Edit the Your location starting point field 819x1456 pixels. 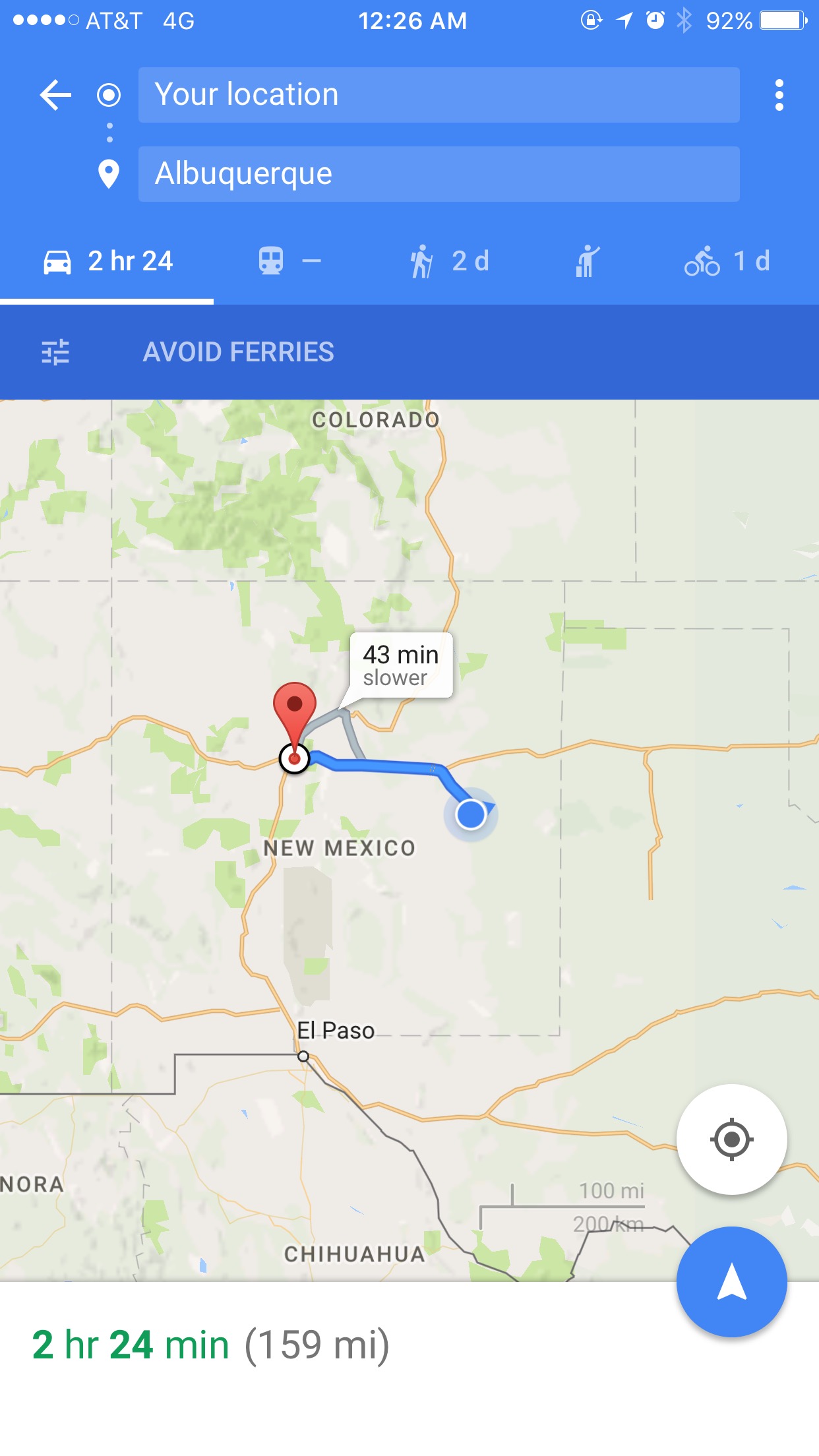click(439, 95)
